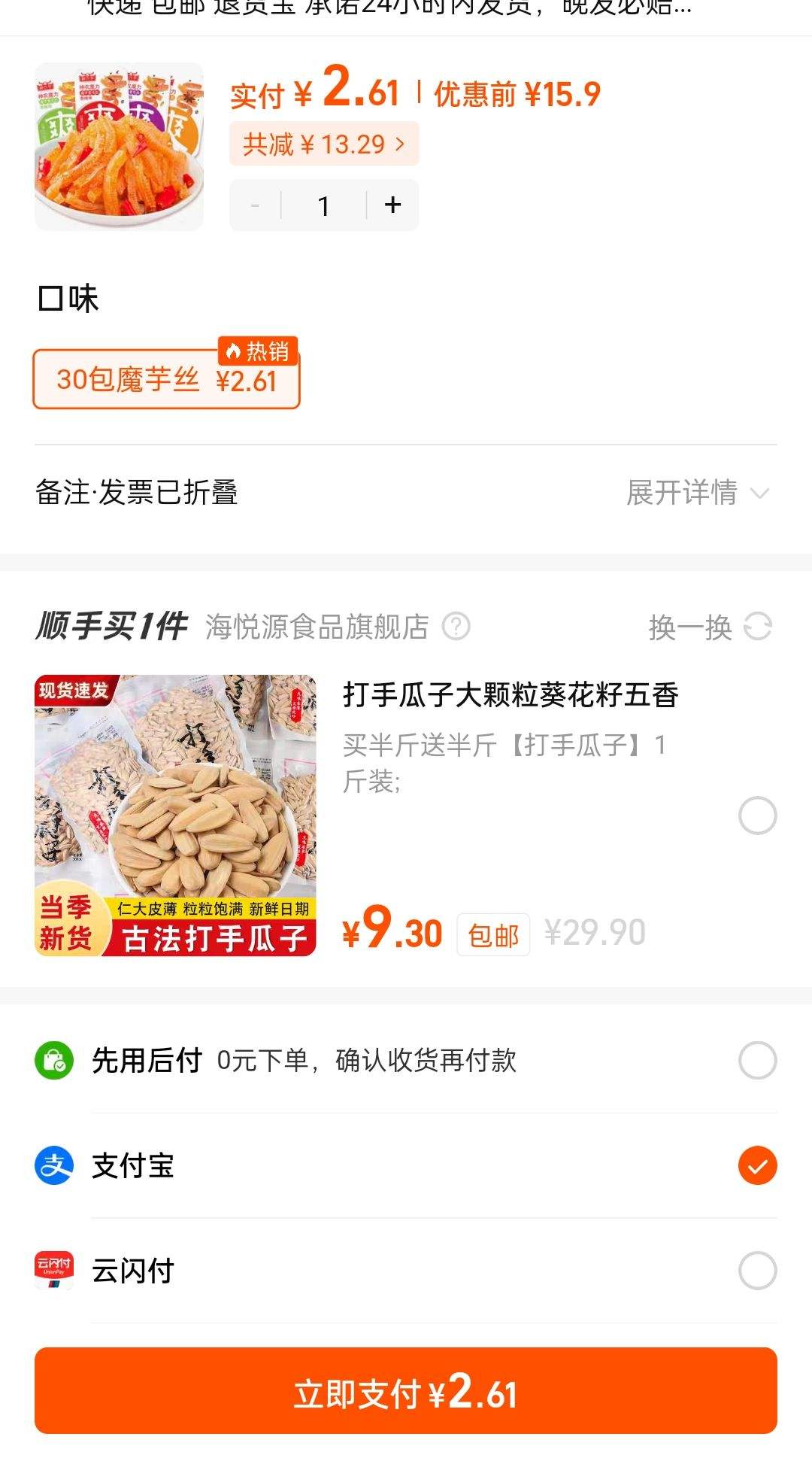
Task: Click the konjac snack product thumbnail
Action: point(119,143)
